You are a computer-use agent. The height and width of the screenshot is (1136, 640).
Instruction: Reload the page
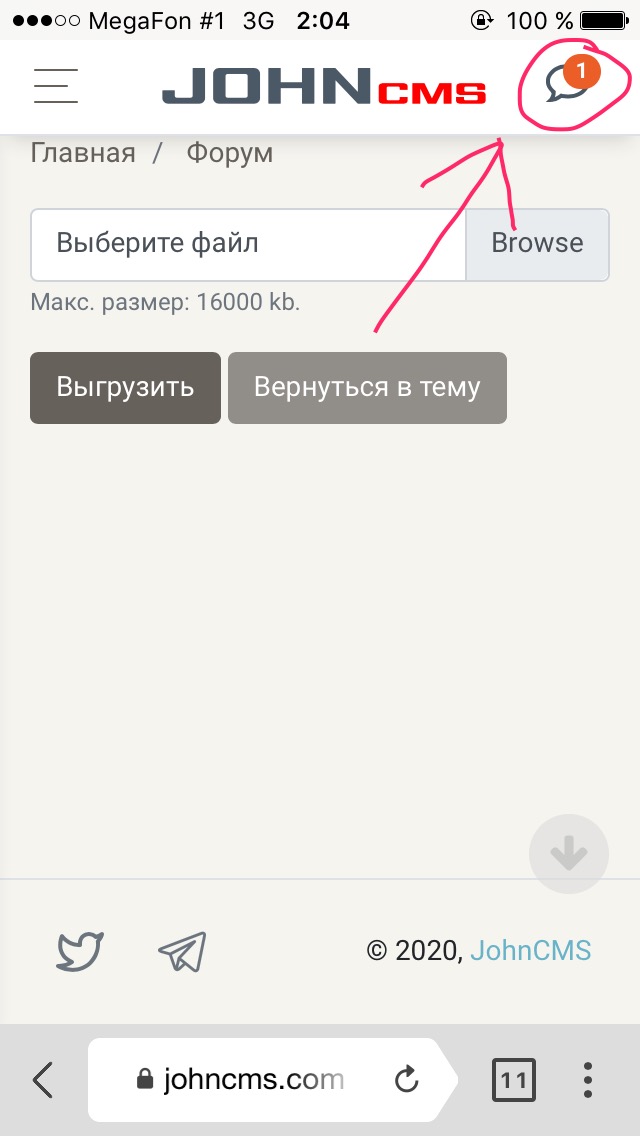[406, 1080]
